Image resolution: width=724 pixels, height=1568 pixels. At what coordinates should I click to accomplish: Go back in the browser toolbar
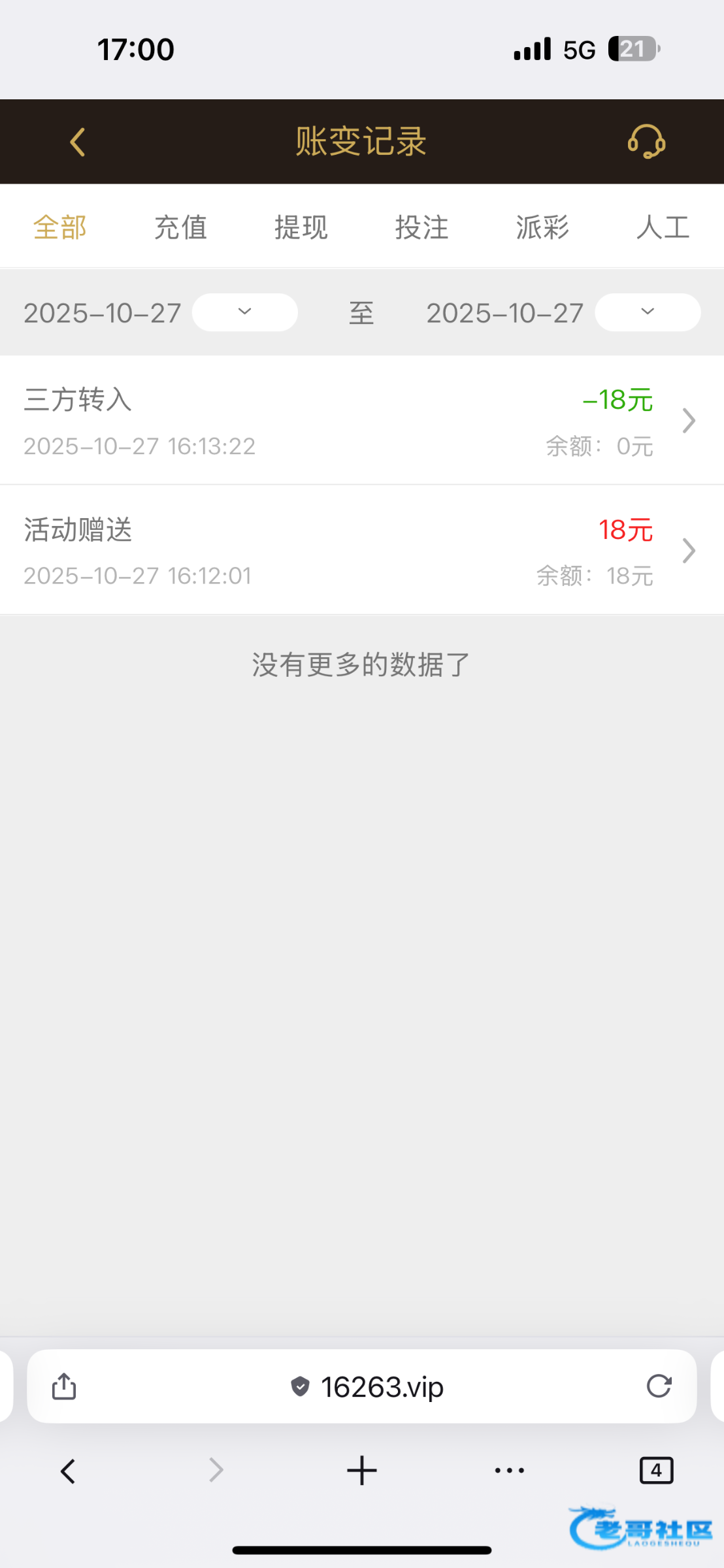click(x=68, y=1471)
